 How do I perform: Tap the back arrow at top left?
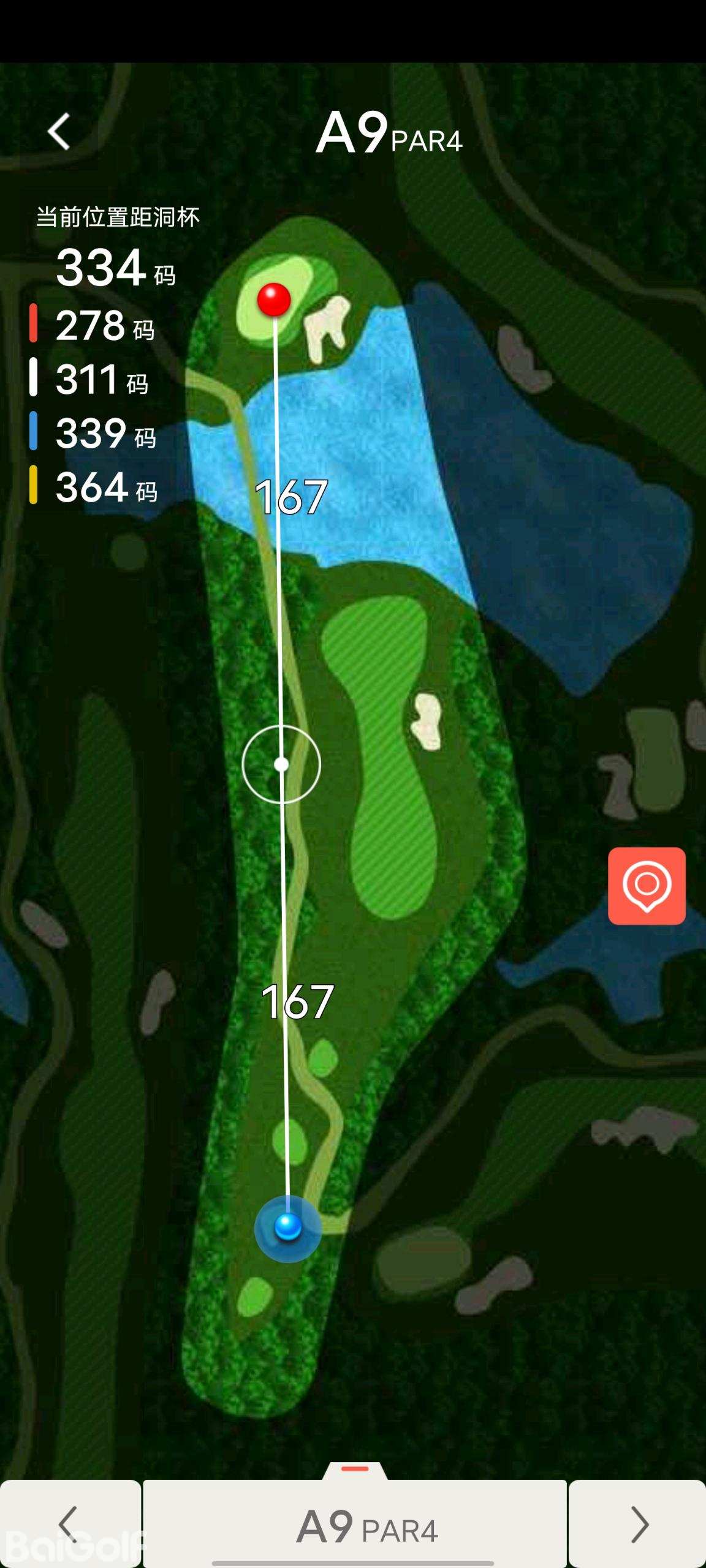[59, 132]
